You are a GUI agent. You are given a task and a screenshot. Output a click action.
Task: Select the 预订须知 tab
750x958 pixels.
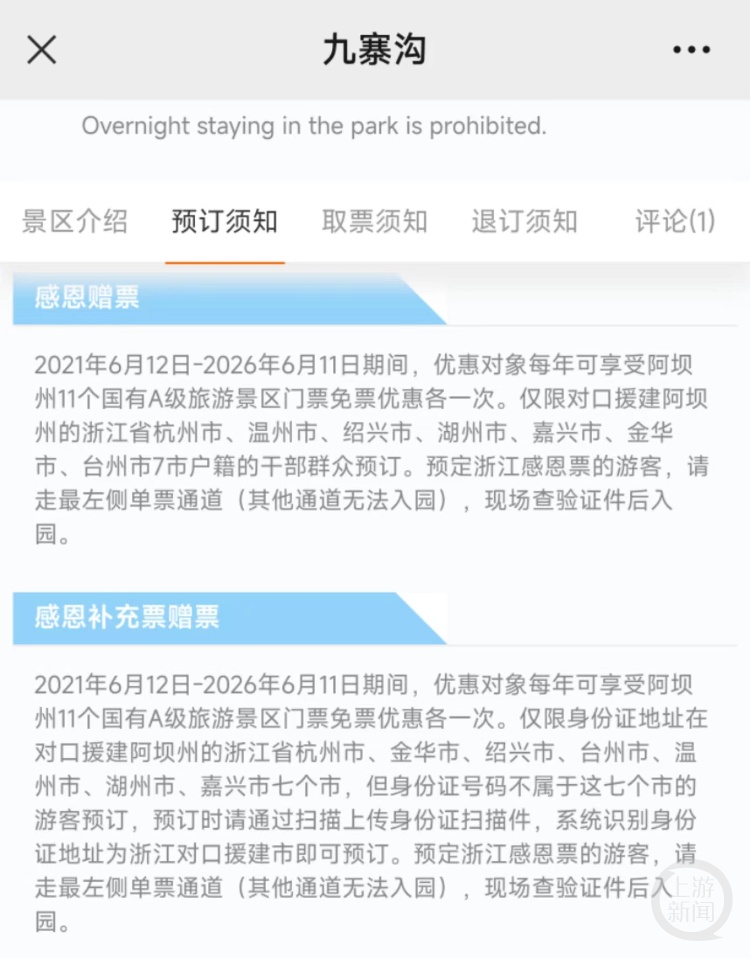[224, 222]
